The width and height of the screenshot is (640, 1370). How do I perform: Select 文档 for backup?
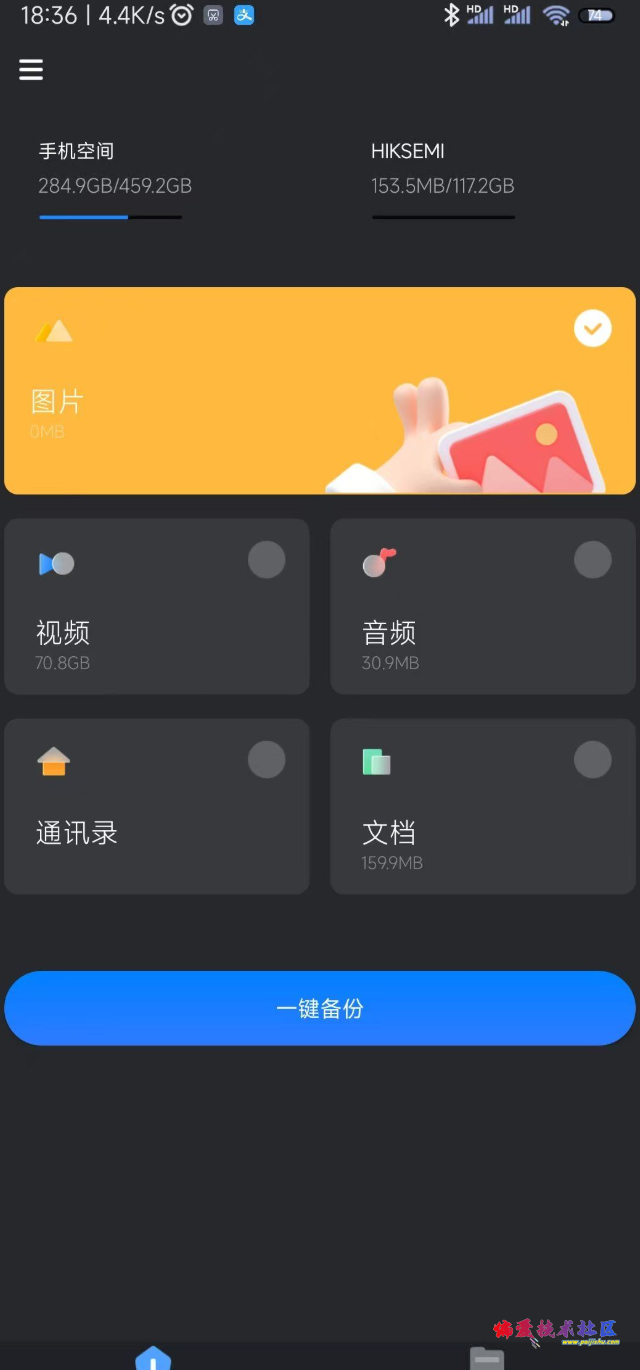(x=592, y=760)
